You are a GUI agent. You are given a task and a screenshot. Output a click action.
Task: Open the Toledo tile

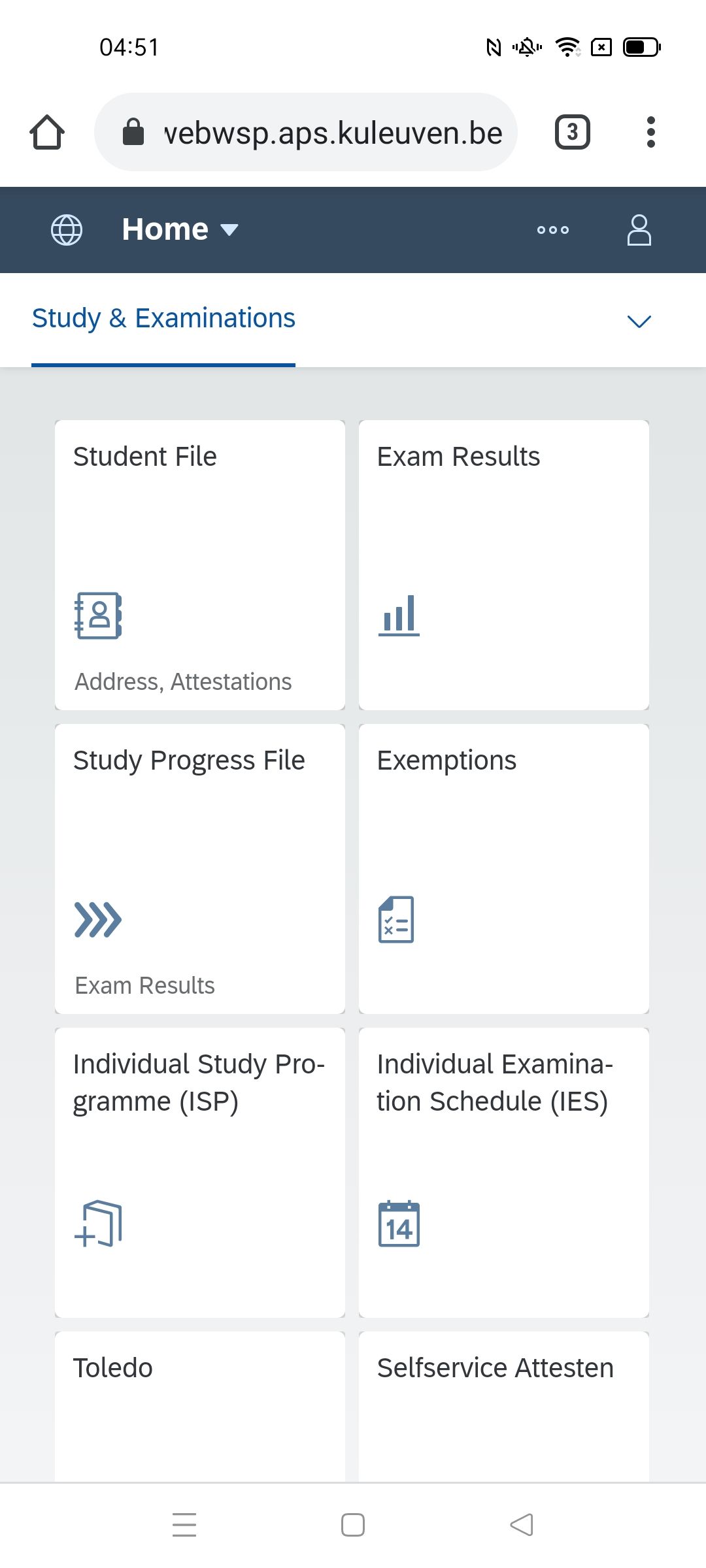[200, 1407]
